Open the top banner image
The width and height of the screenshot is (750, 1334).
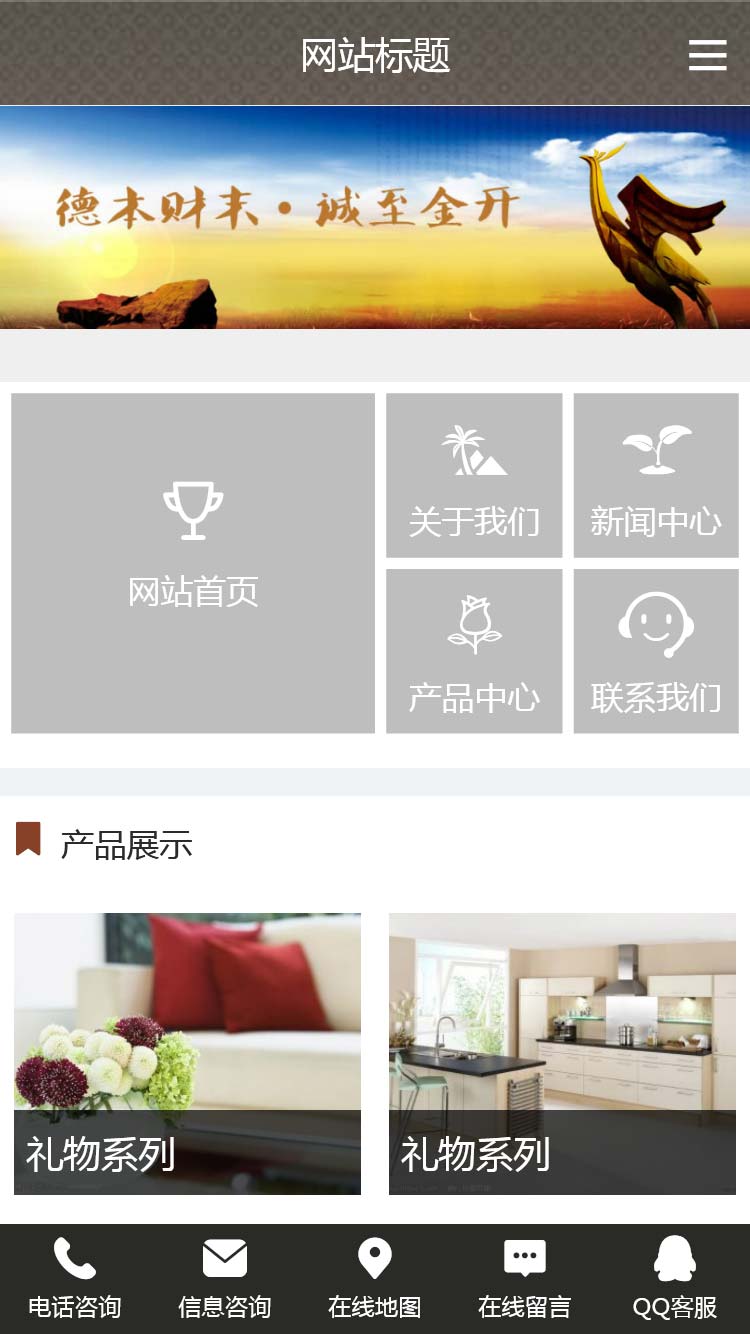375,218
